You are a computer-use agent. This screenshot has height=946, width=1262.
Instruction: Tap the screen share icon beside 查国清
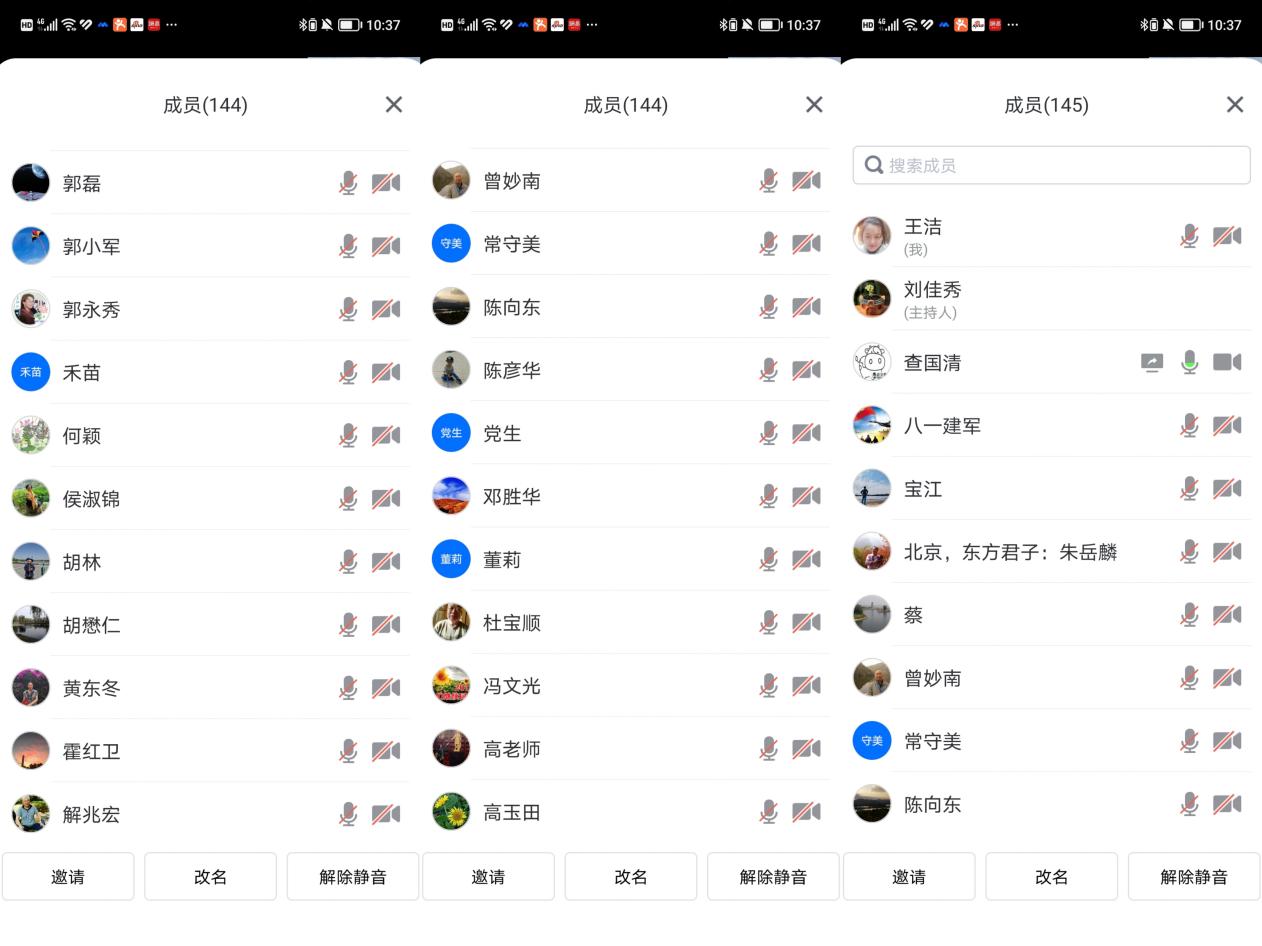pyautogui.click(x=1152, y=362)
